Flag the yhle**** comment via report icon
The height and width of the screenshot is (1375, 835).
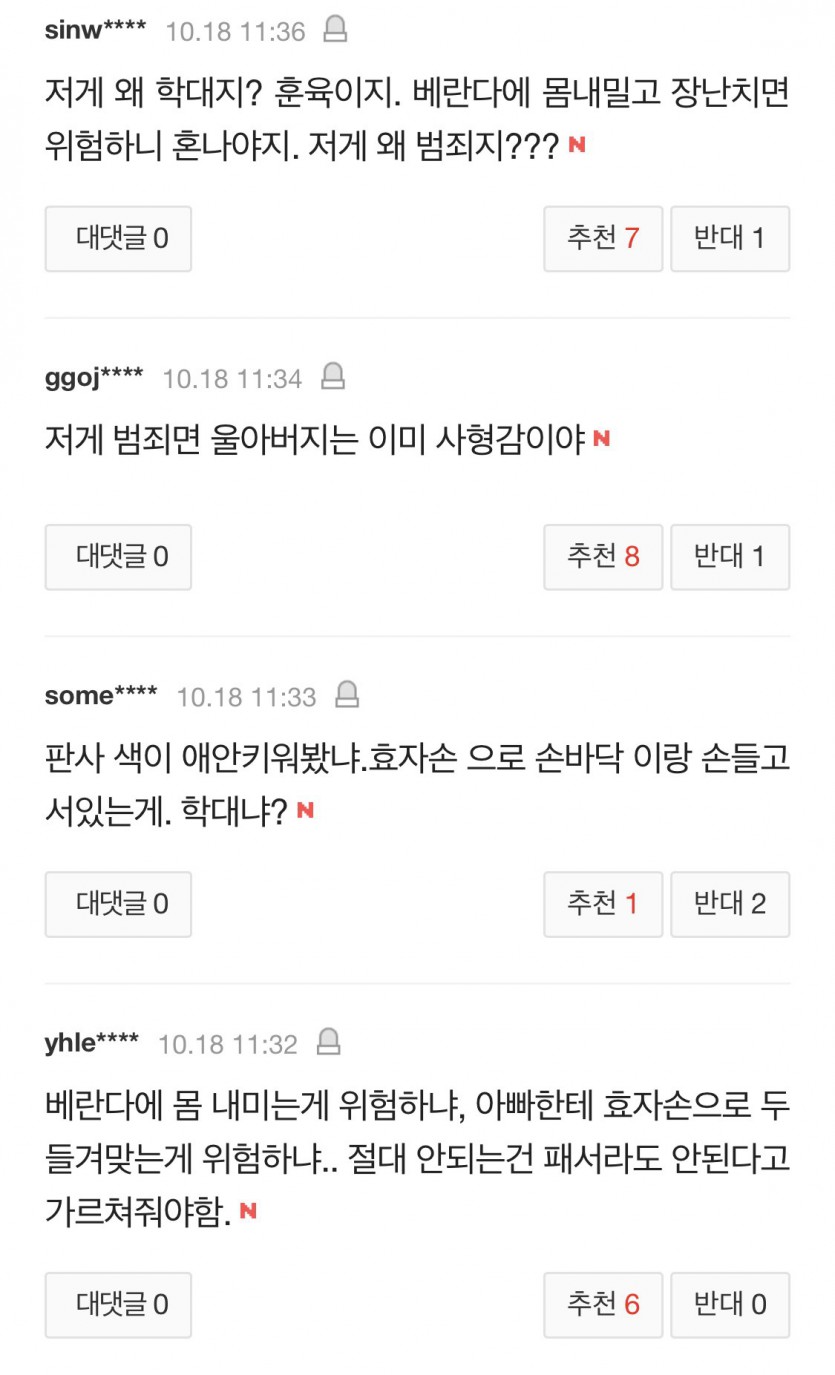pos(328,1043)
